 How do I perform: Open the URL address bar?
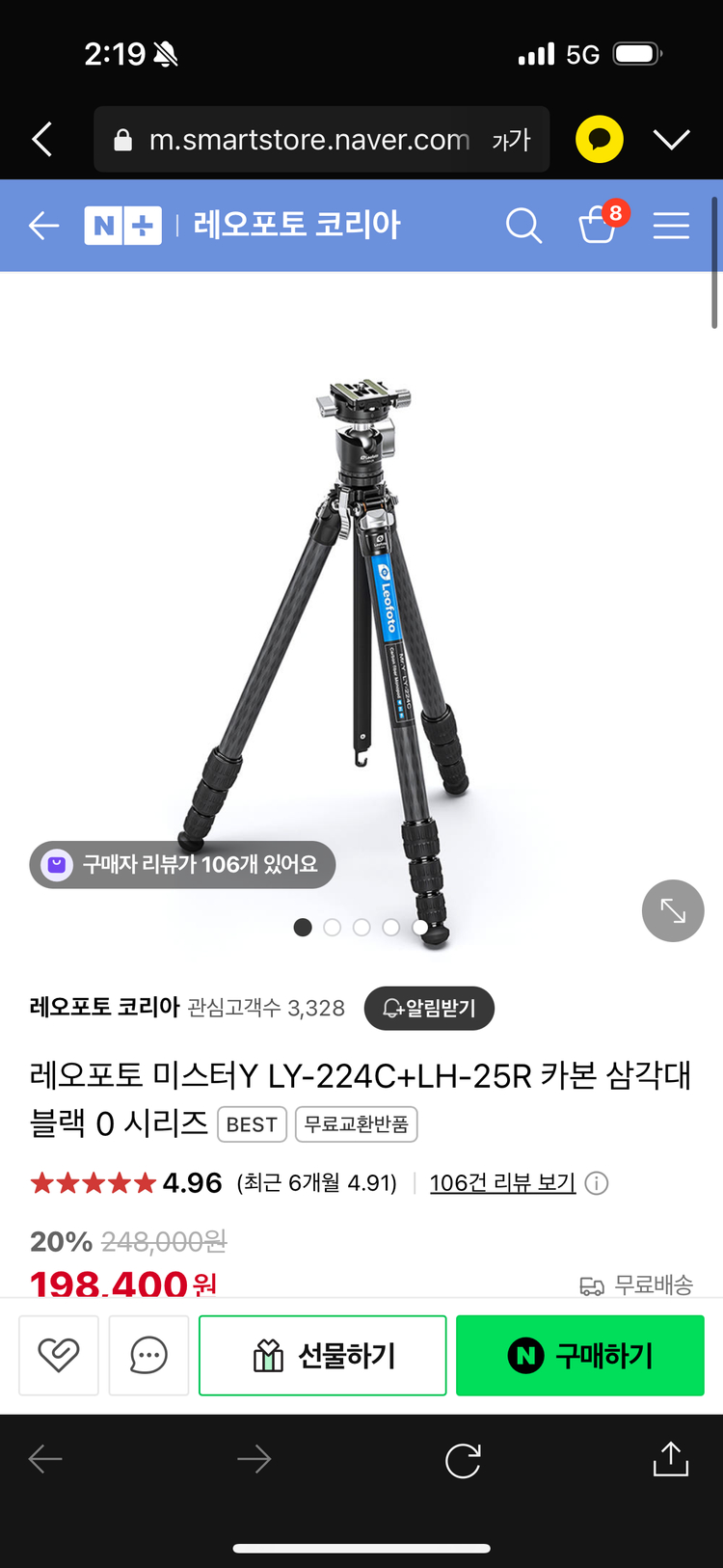point(308,140)
